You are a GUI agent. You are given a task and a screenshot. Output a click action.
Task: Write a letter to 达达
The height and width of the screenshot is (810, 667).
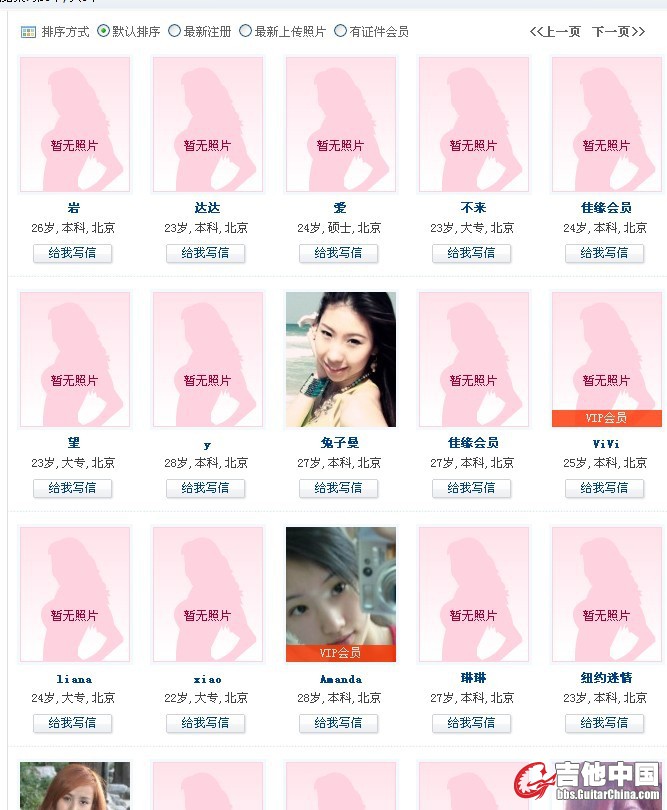tap(206, 253)
